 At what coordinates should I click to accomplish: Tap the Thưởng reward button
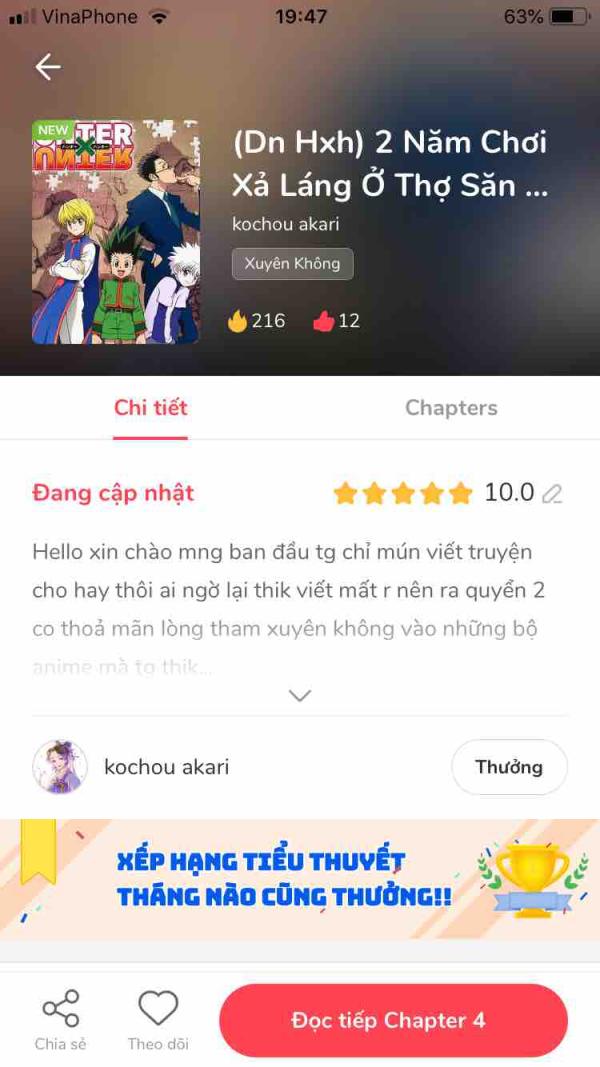coord(509,767)
